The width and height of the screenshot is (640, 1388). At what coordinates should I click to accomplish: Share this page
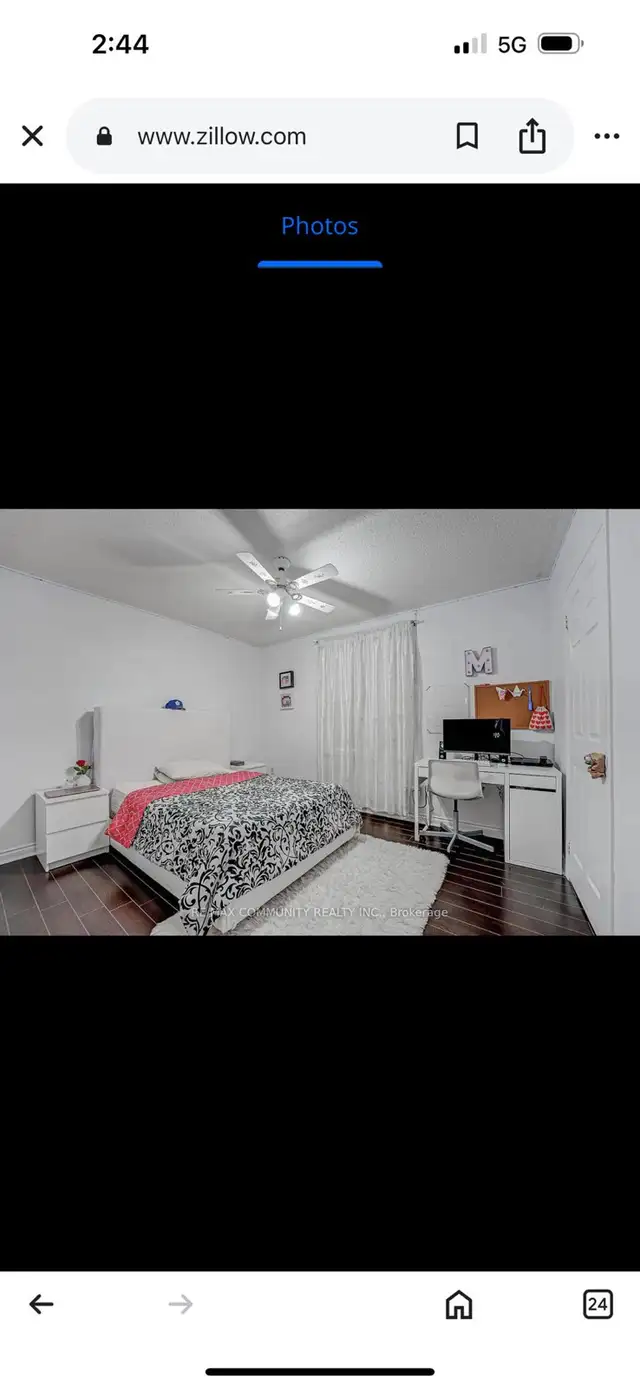coord(532,135)
